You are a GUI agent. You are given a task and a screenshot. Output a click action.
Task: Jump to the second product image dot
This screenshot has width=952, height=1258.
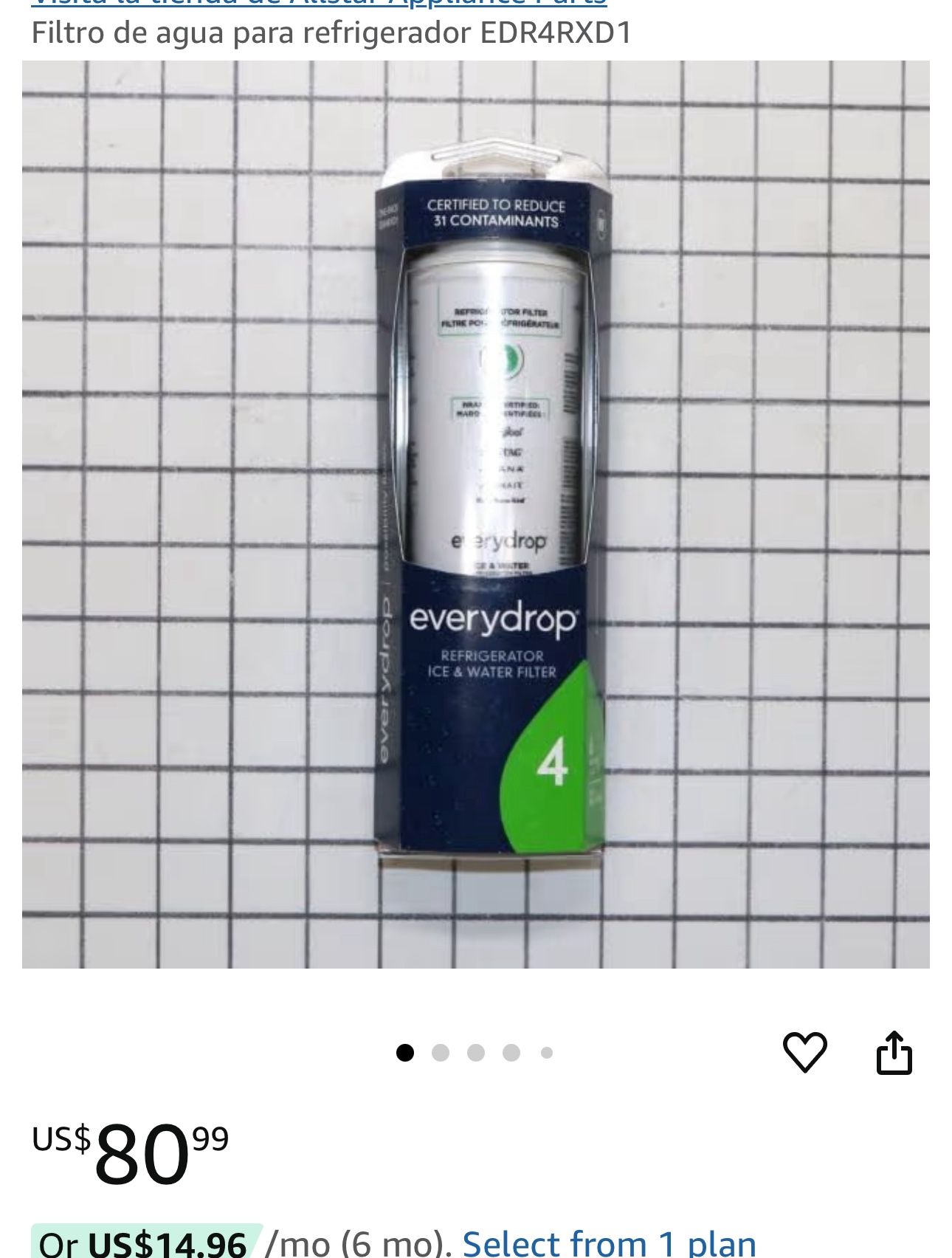pos(441,1053)
